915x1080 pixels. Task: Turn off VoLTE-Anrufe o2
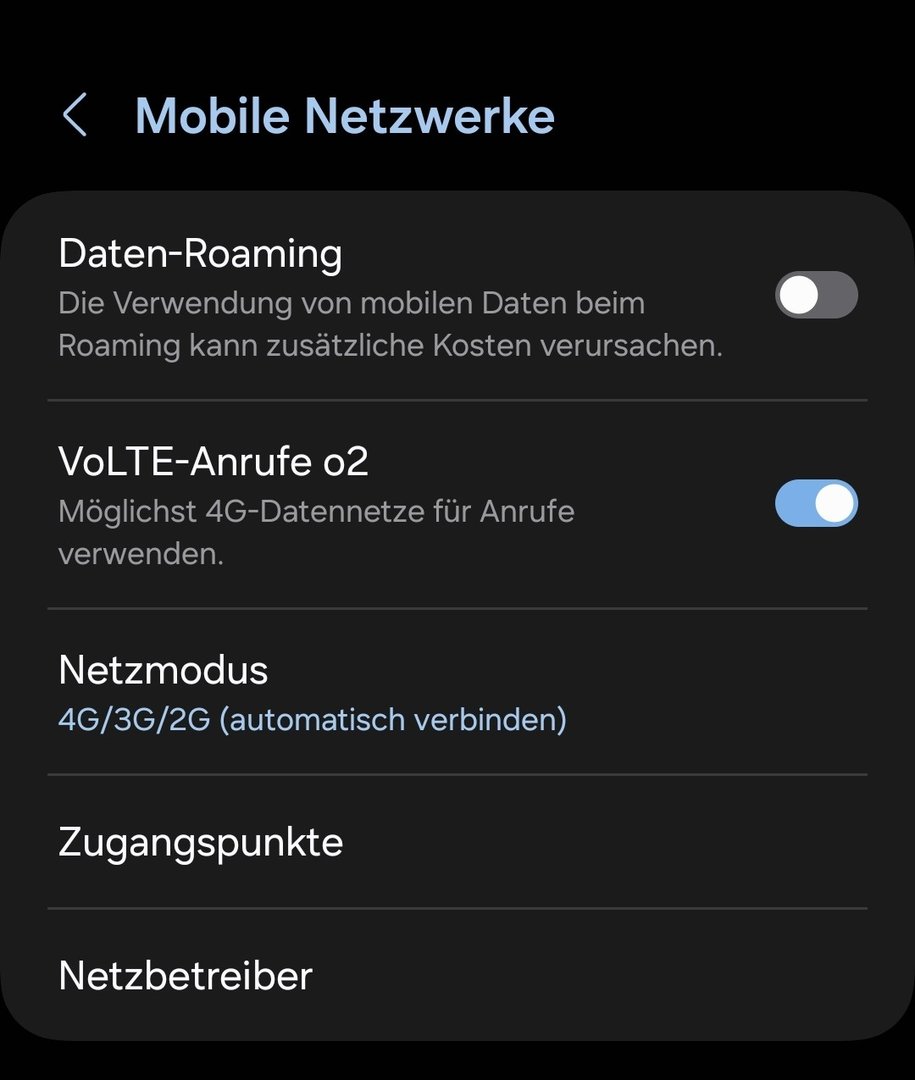816,503
